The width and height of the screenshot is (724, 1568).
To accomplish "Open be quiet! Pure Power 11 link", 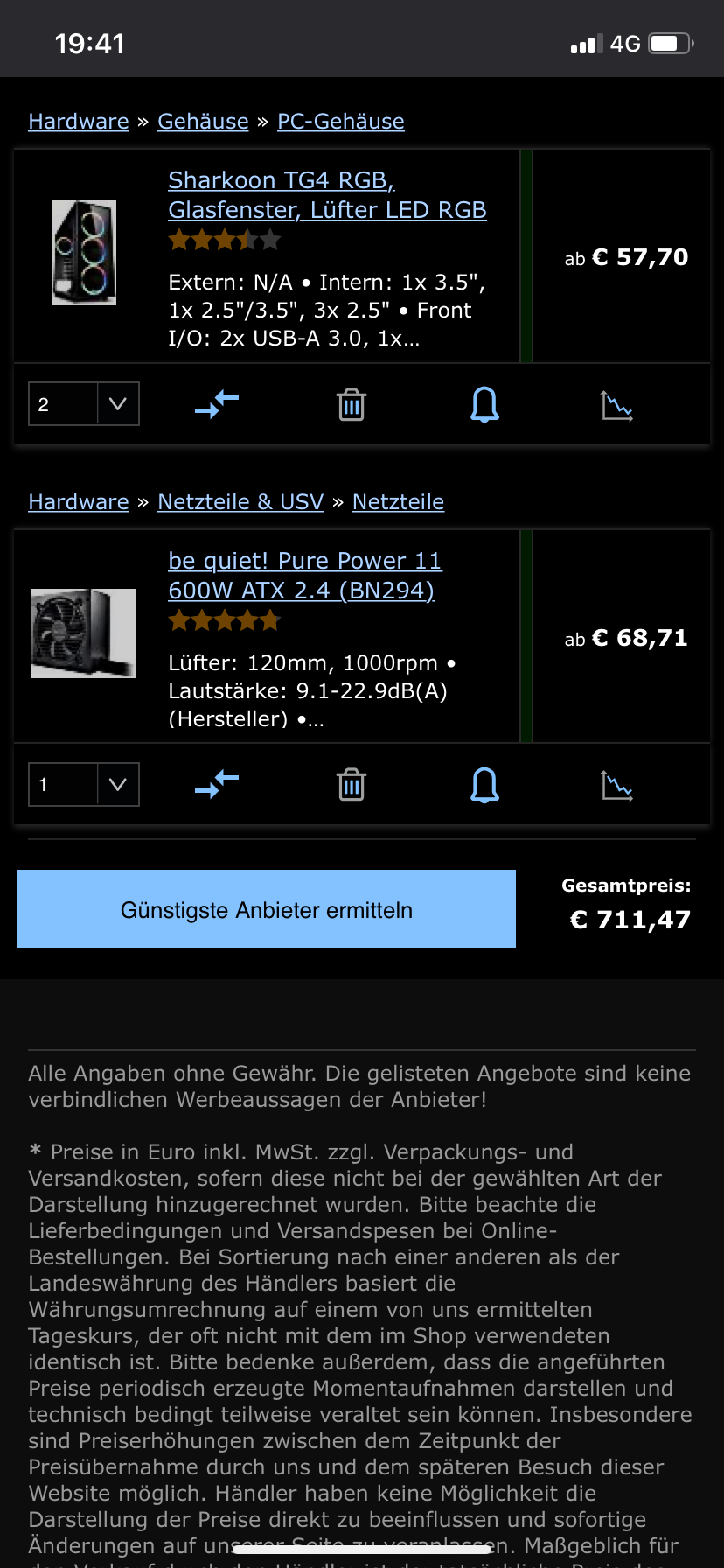I will 304,576.
